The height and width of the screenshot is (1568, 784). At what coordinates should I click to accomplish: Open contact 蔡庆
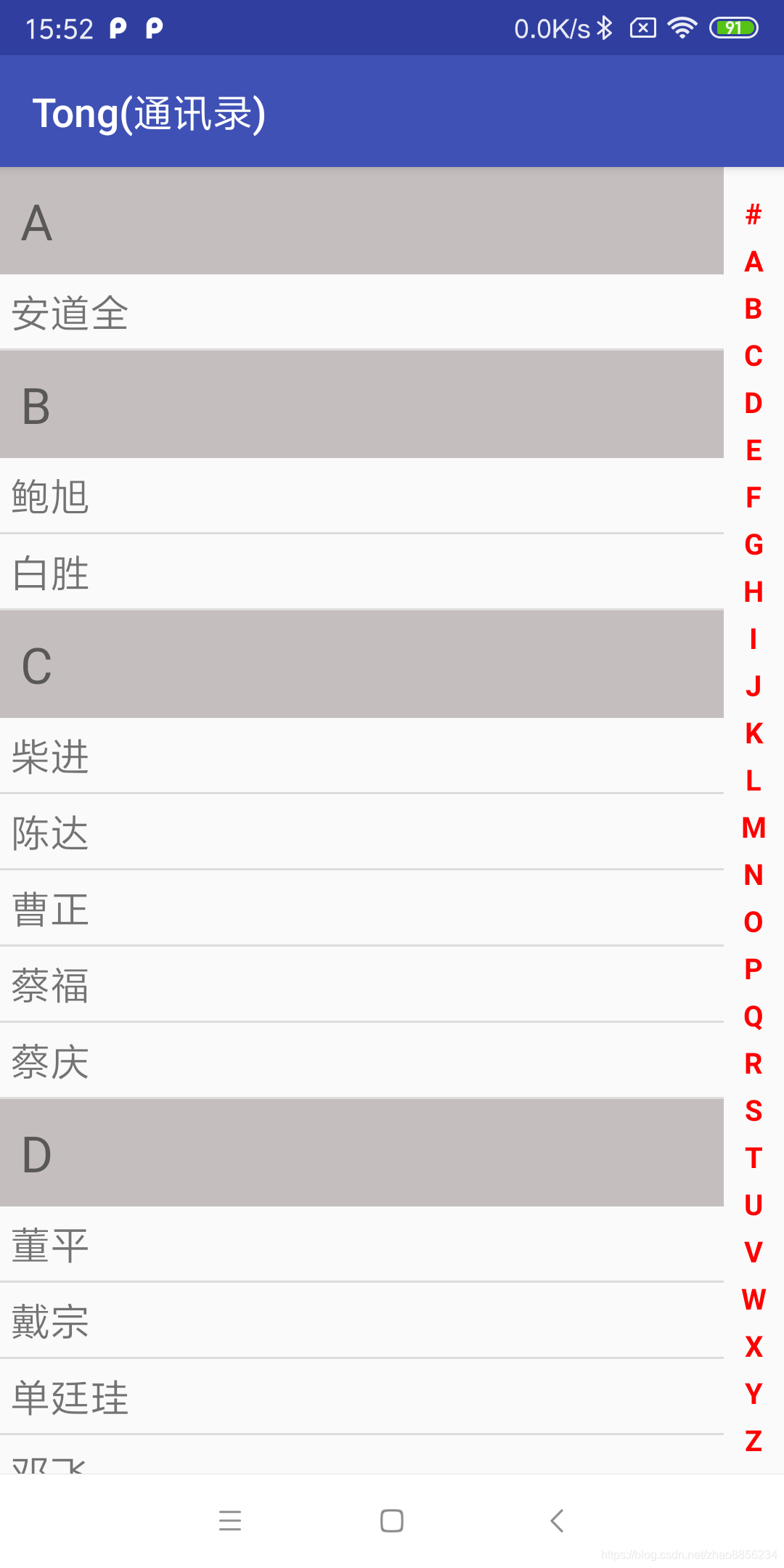point(362,1061)
